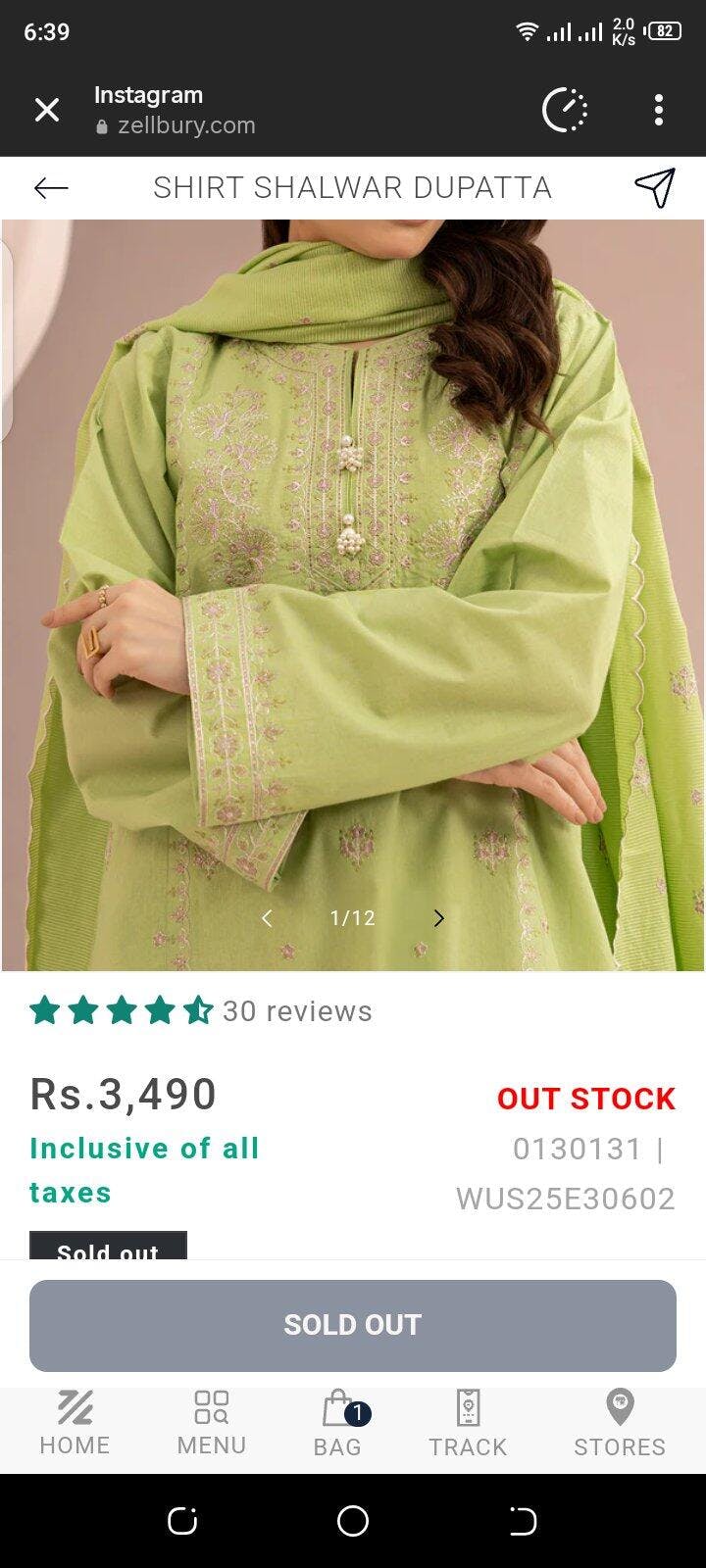Open the Stores tab
The width and height of the screenshot is (706, 1568).
[x=620, y=1424]
